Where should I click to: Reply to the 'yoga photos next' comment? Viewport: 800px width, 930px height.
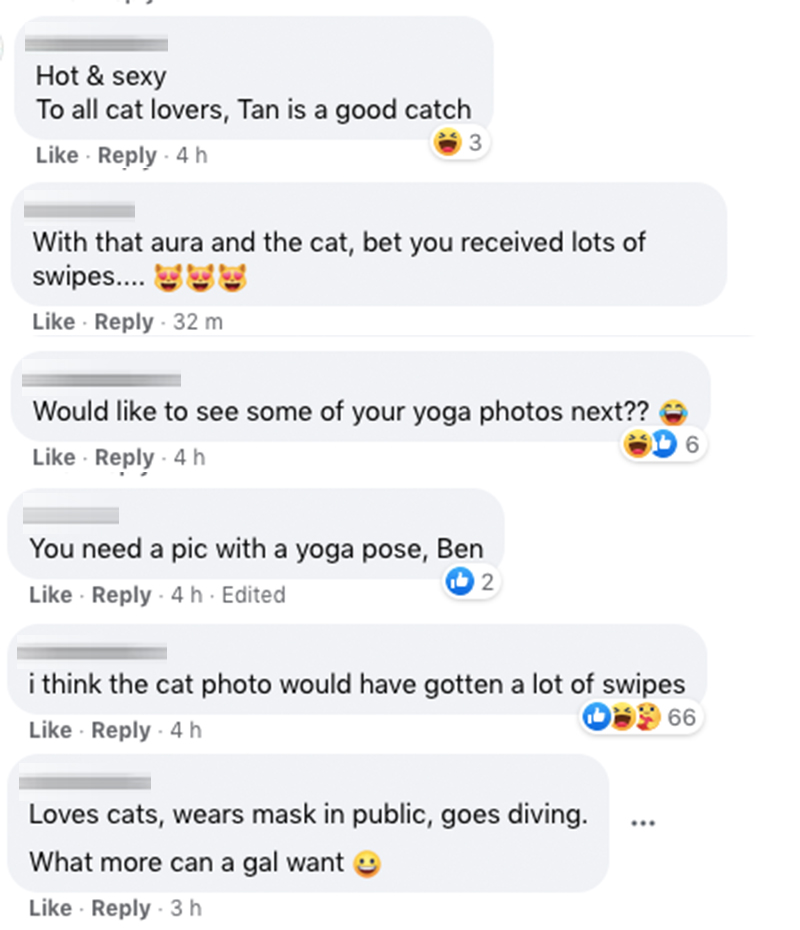point(124,457)
